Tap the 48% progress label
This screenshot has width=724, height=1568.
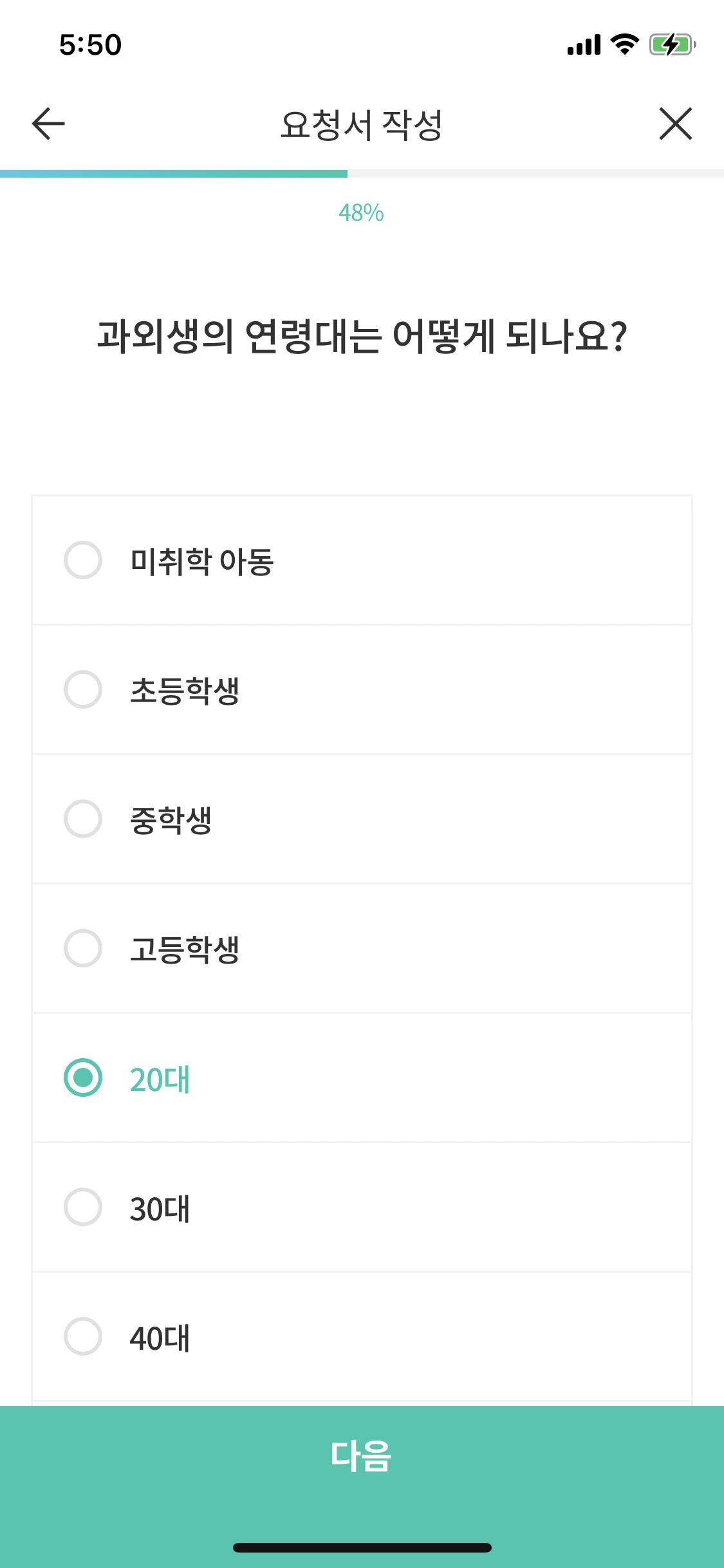pyautogui.click(x=362, y=212)
